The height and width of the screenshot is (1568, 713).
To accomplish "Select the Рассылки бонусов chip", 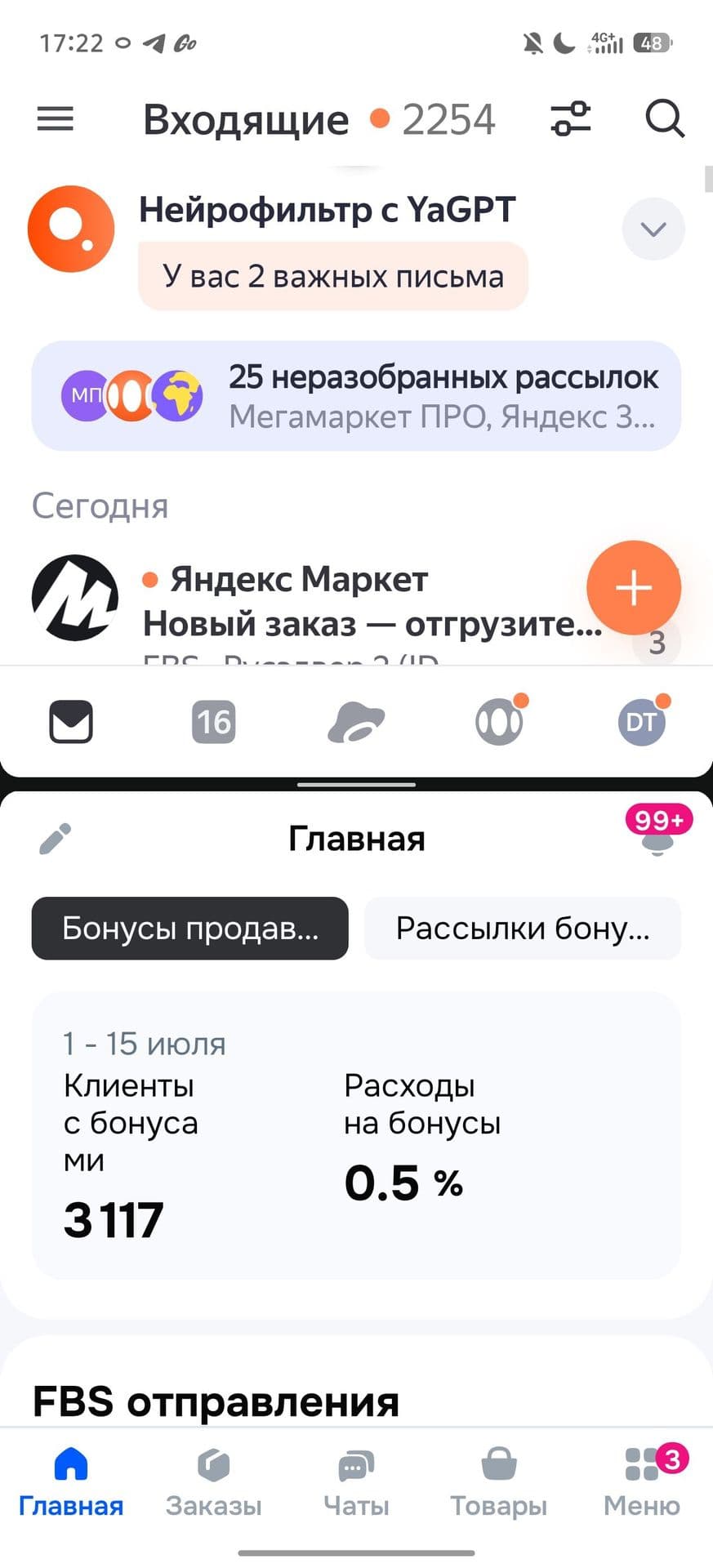I will 522,929.
